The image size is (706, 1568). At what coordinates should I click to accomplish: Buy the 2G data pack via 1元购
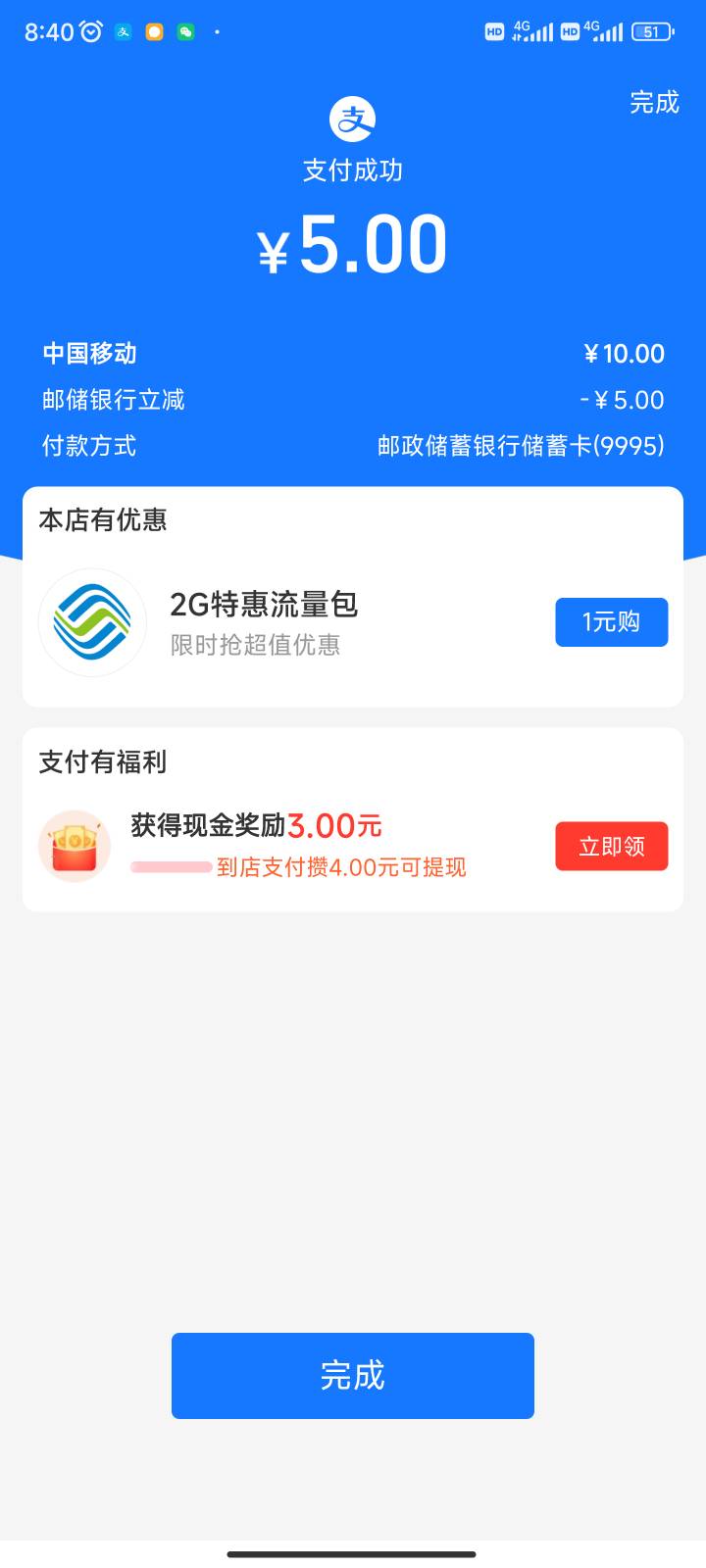[612, 622]
